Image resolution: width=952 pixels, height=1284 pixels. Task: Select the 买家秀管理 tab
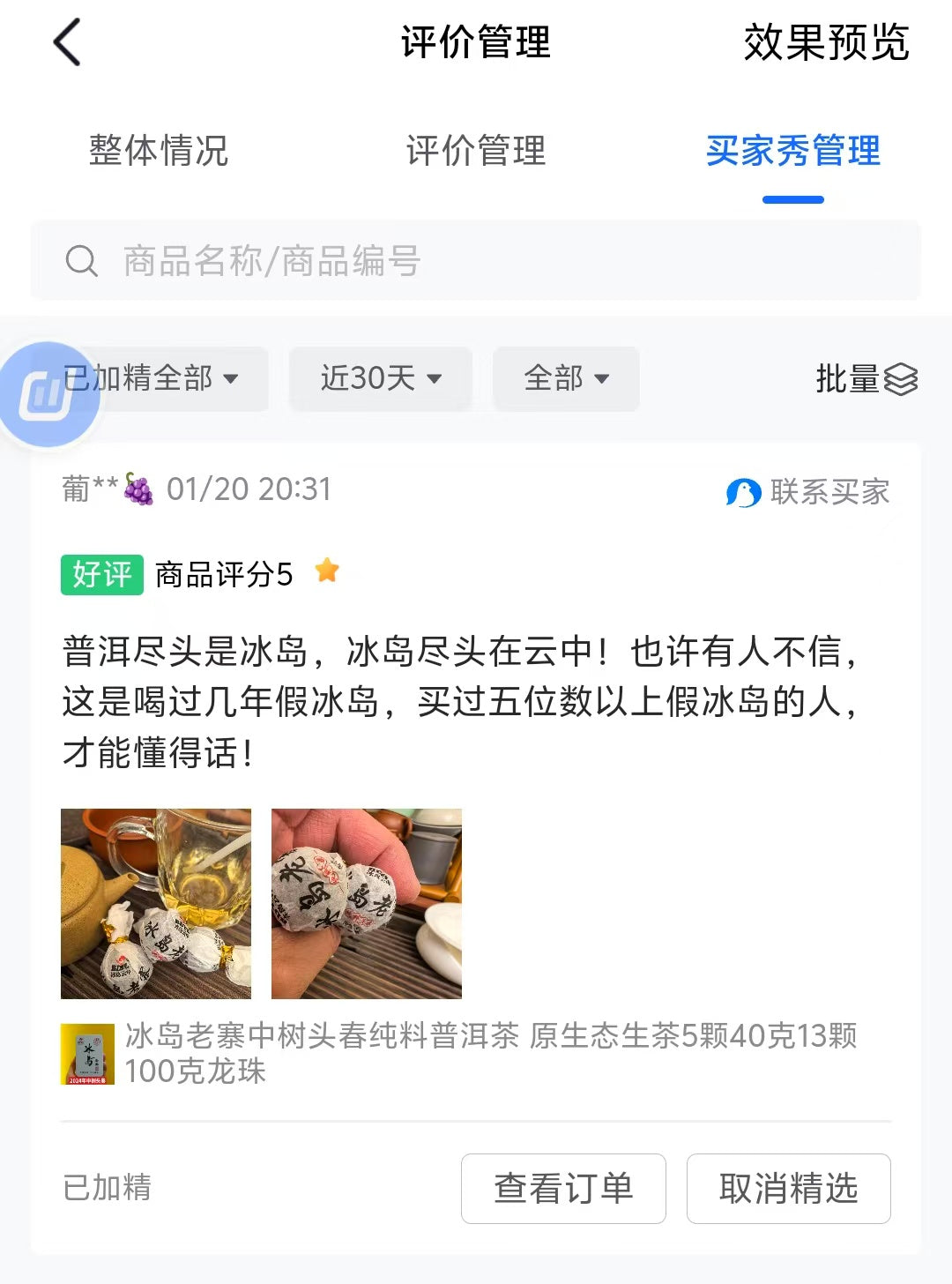pyautogui.click(x=793, y=153)
